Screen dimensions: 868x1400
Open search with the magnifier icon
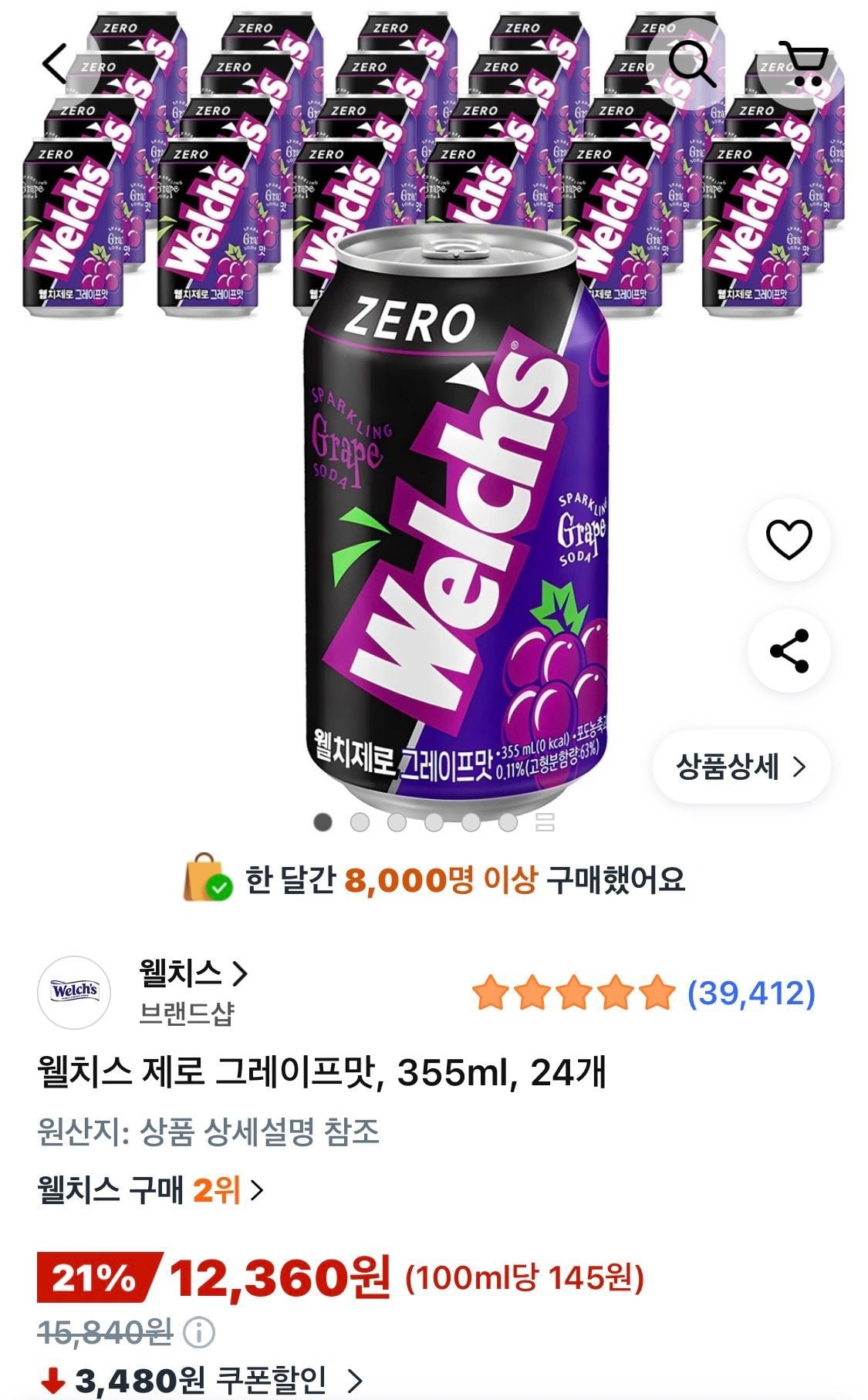(x=691, y=64)
